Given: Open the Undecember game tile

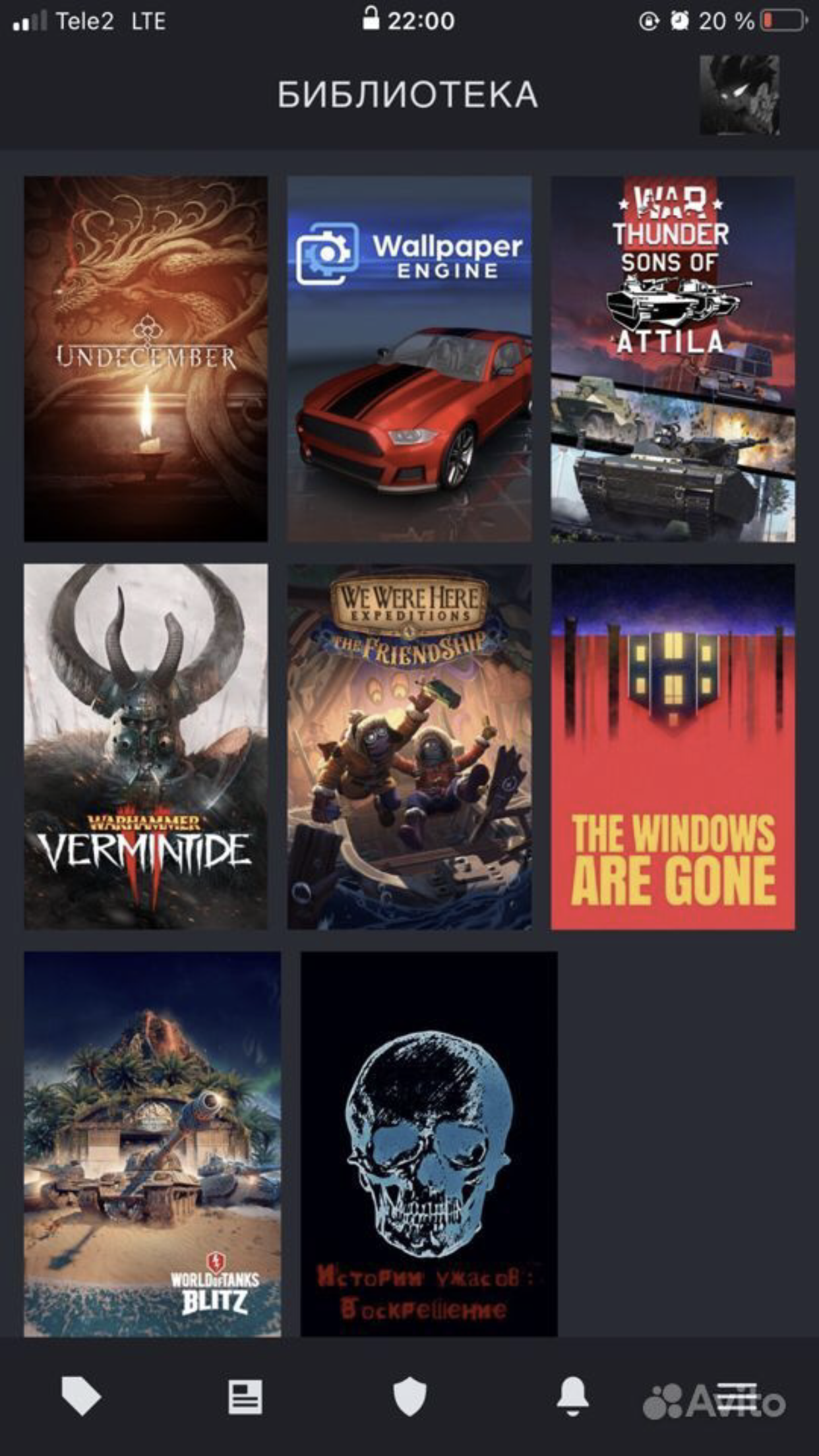Looking at the screenshot, I should pyautogui.click(x=146, y=359).
